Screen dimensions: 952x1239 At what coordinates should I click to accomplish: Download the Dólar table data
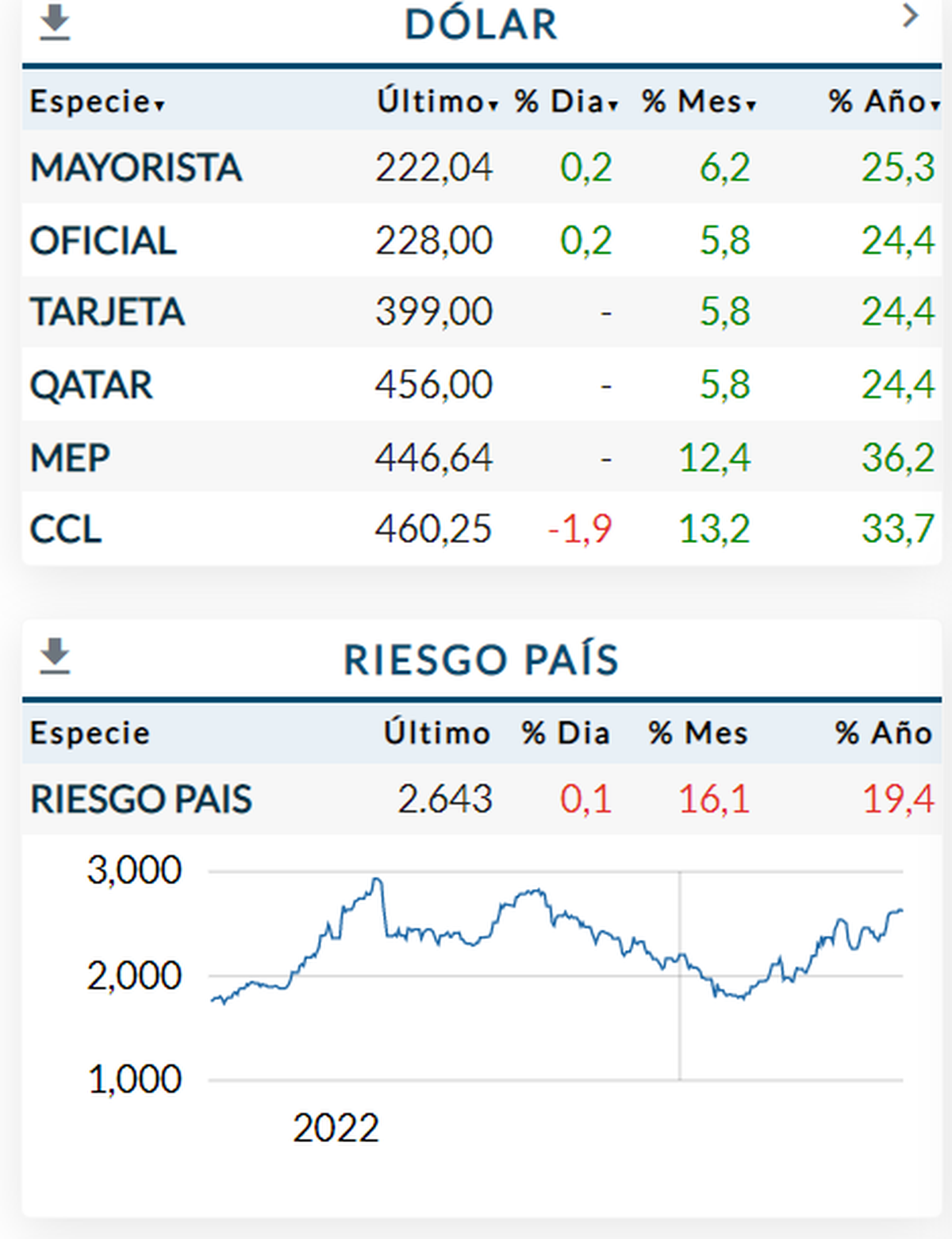(x=55, y=23)
